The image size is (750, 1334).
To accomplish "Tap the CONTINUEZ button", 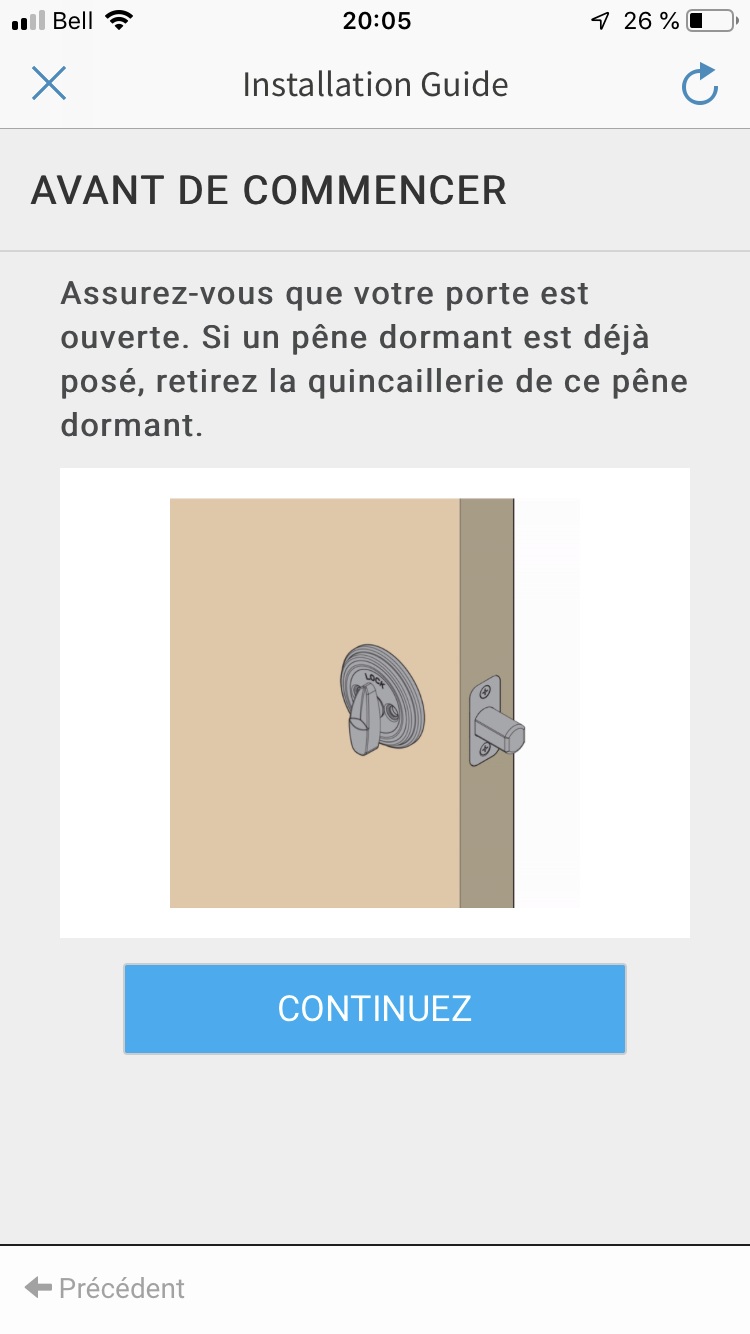I will pos(375,1008).
